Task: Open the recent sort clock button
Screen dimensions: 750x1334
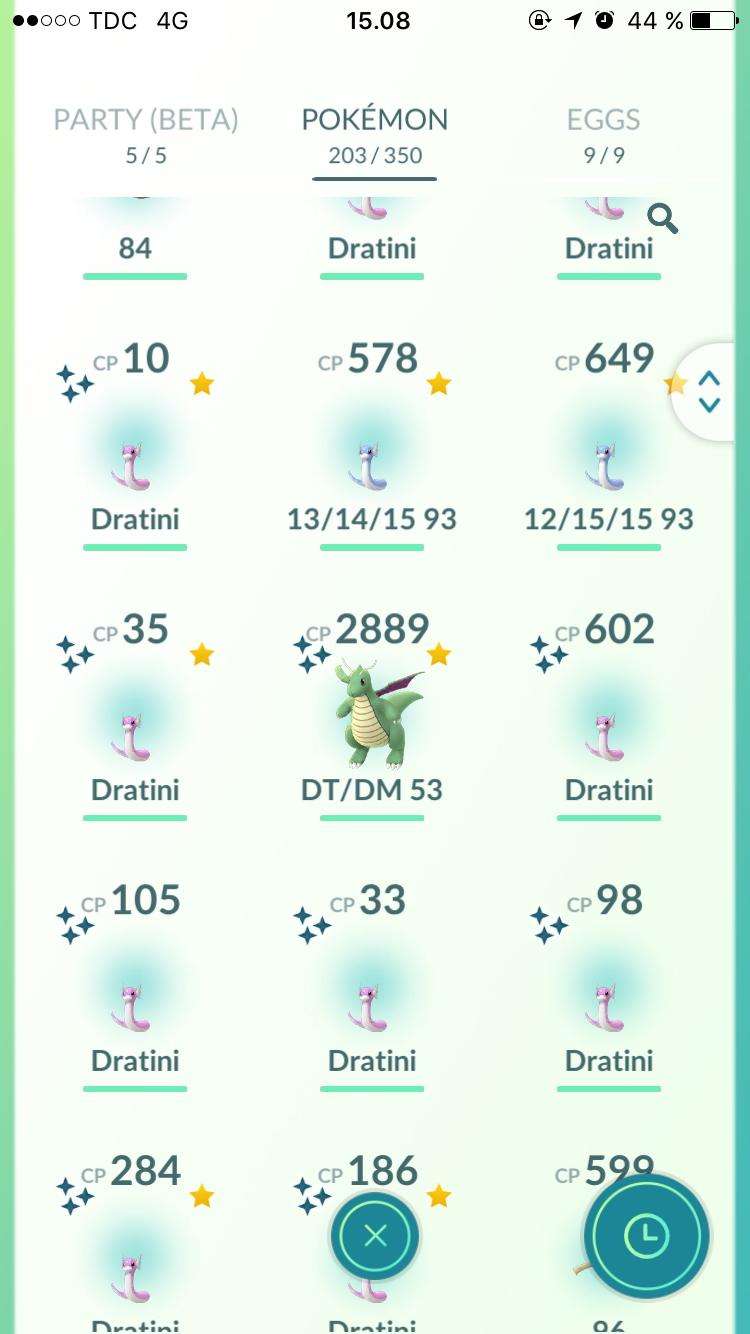Action: pos(647,1236)
